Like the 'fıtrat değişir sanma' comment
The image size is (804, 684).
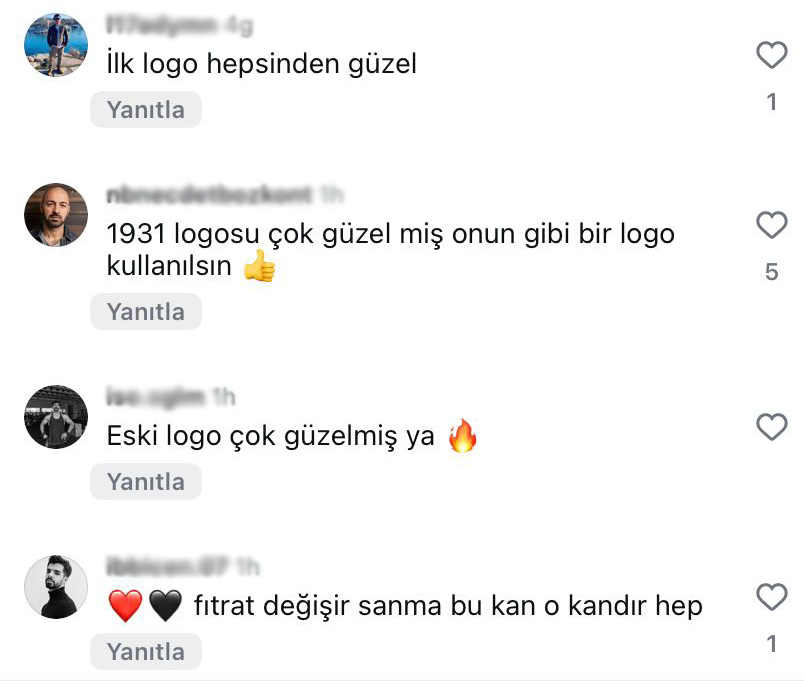pyautogui.click(x=771, y=598)
